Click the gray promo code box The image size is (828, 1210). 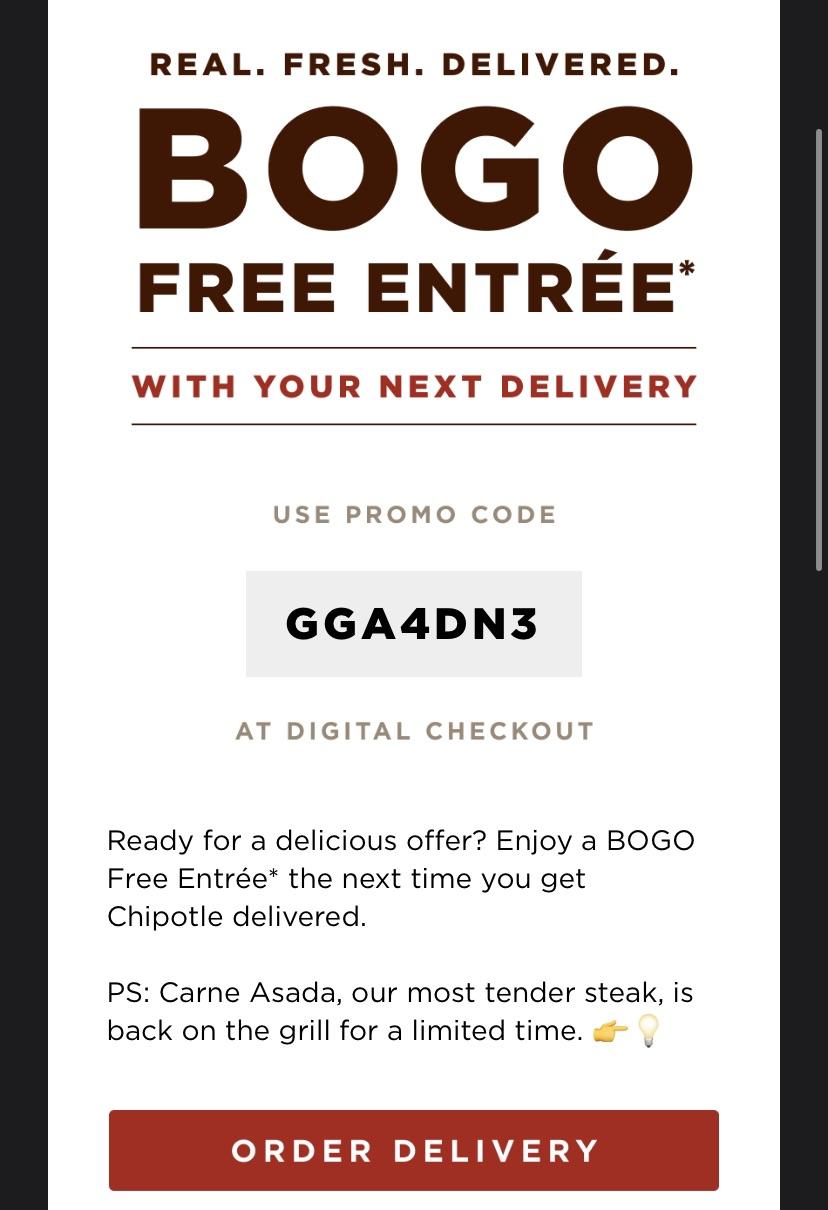point(413,623)
